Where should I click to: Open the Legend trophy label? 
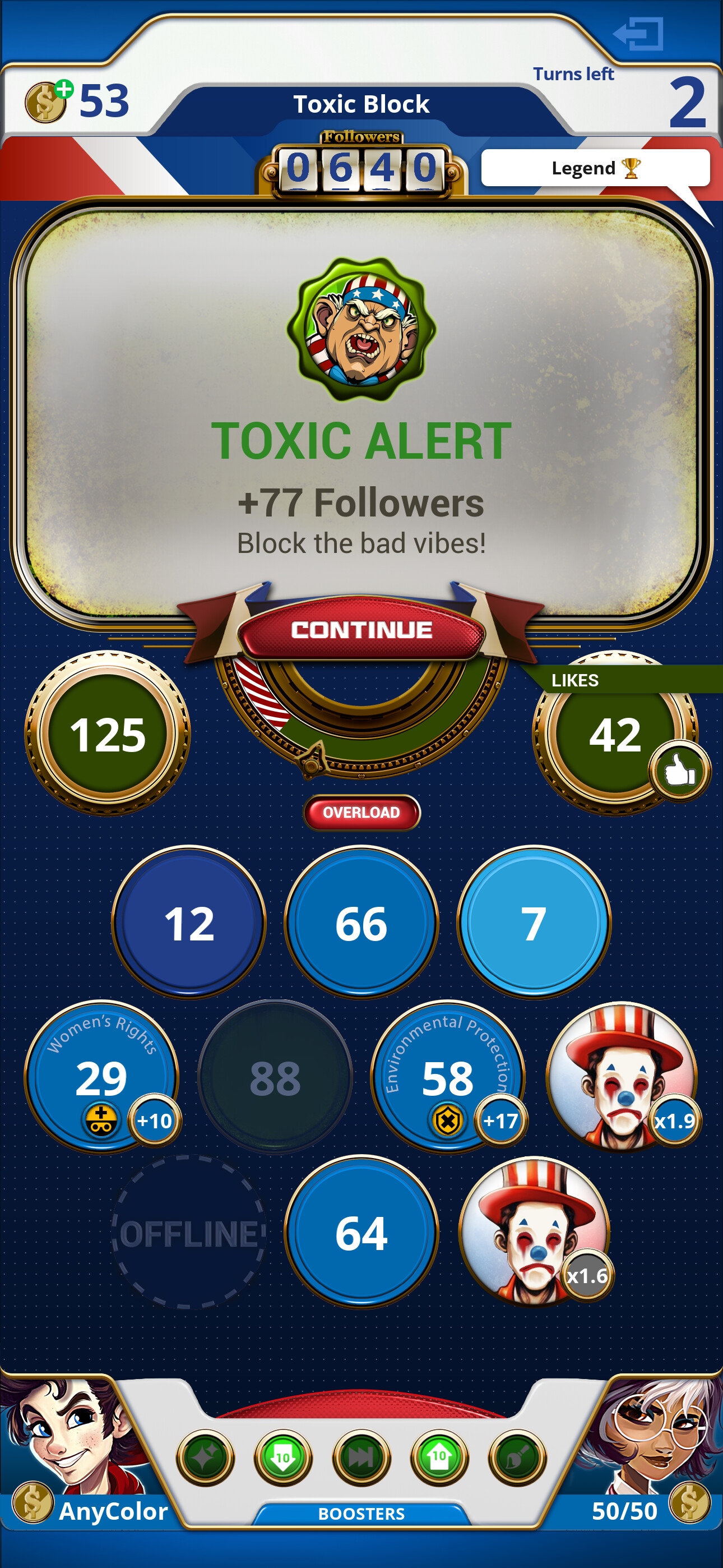point(595,168)
